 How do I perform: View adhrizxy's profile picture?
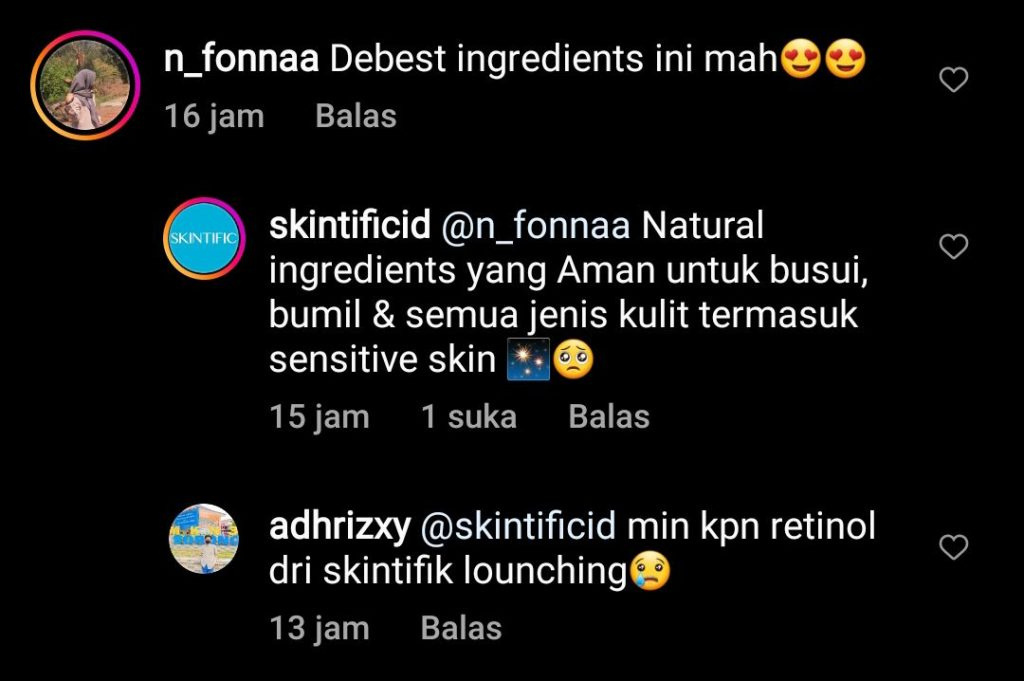coord(203,539)
